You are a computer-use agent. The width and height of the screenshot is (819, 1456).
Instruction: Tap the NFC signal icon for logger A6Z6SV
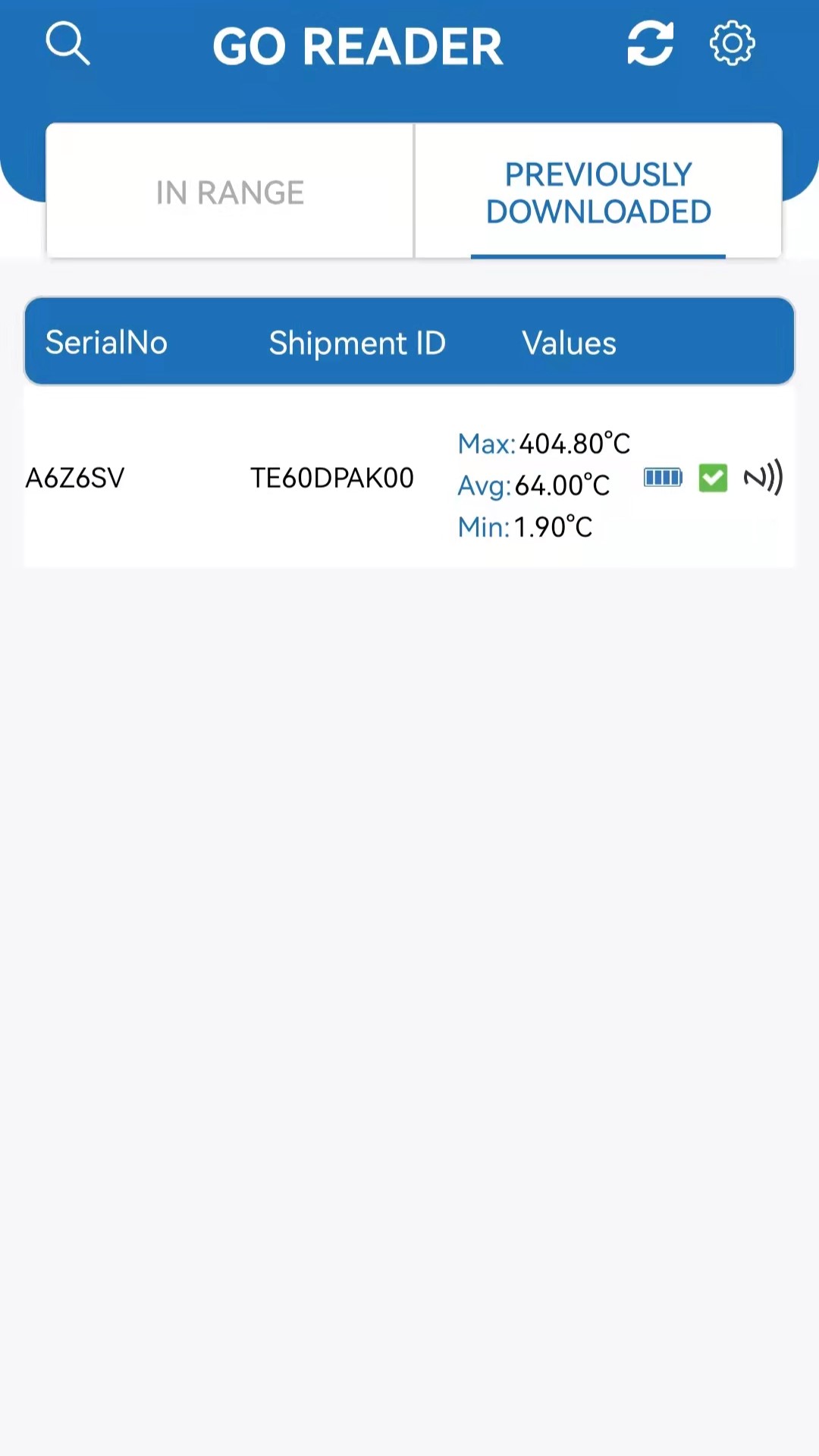(x=764, y=477)
